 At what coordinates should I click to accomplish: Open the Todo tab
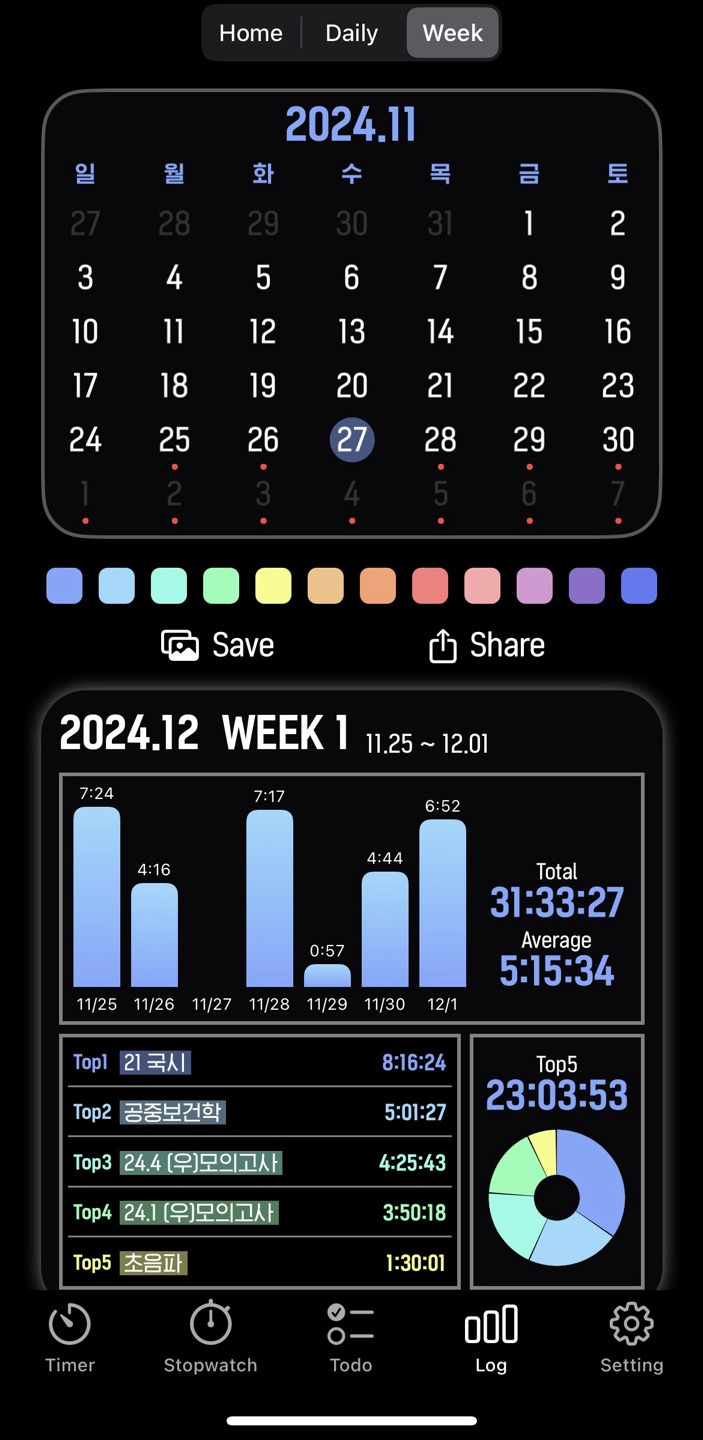(351, 1338)
